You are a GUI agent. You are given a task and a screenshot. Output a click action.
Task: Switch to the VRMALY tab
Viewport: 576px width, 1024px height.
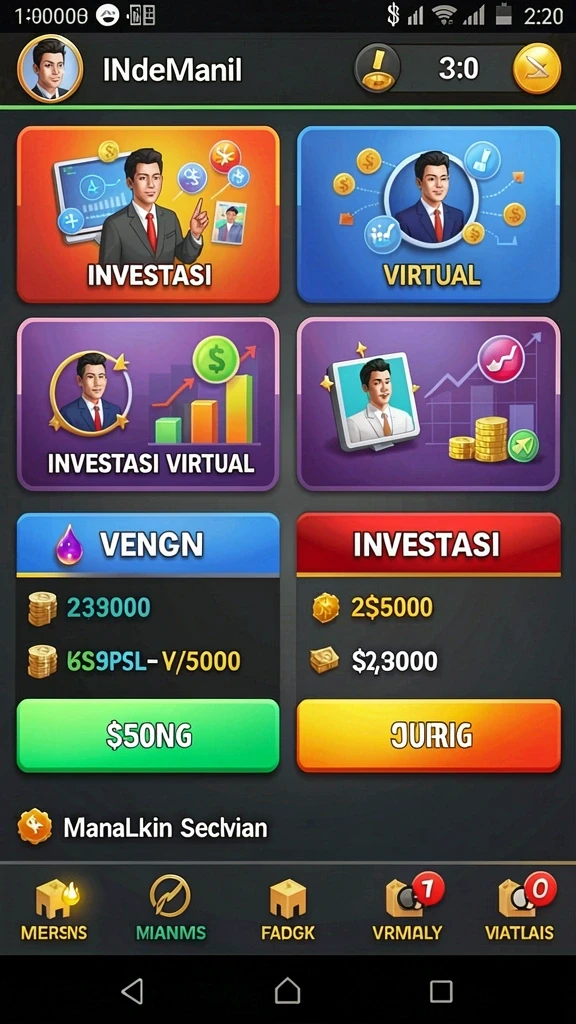click(x=408, y=909)
